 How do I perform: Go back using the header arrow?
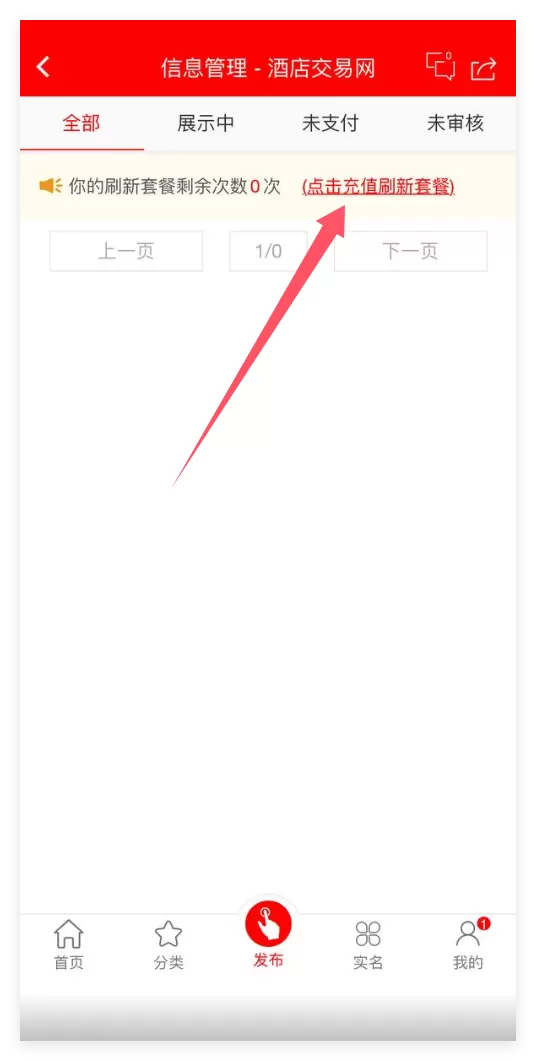pos(43,67)
